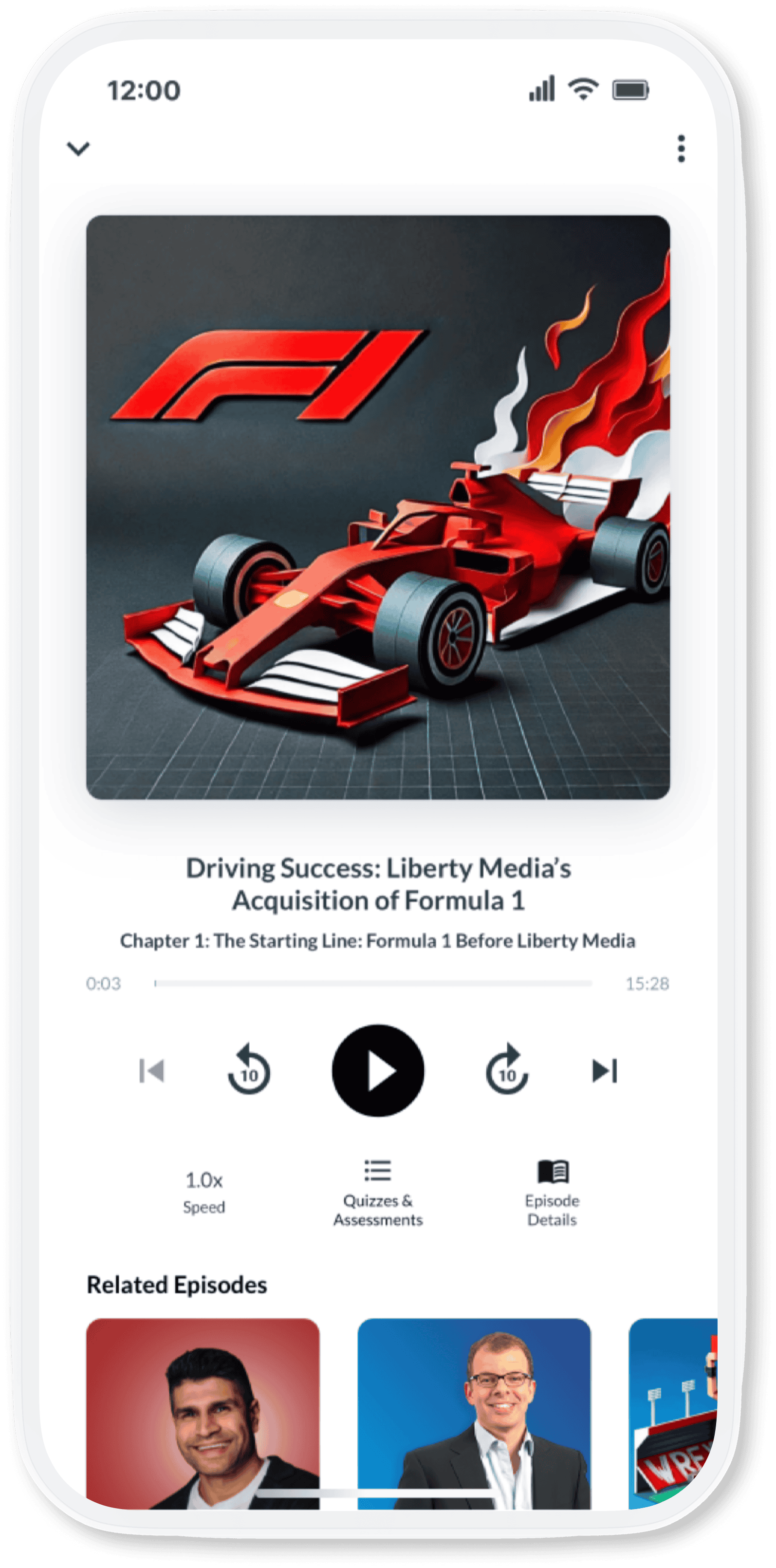Collapse the player with the down chevron
This screenshot has width=776, height=1568.
click(78, 148)
